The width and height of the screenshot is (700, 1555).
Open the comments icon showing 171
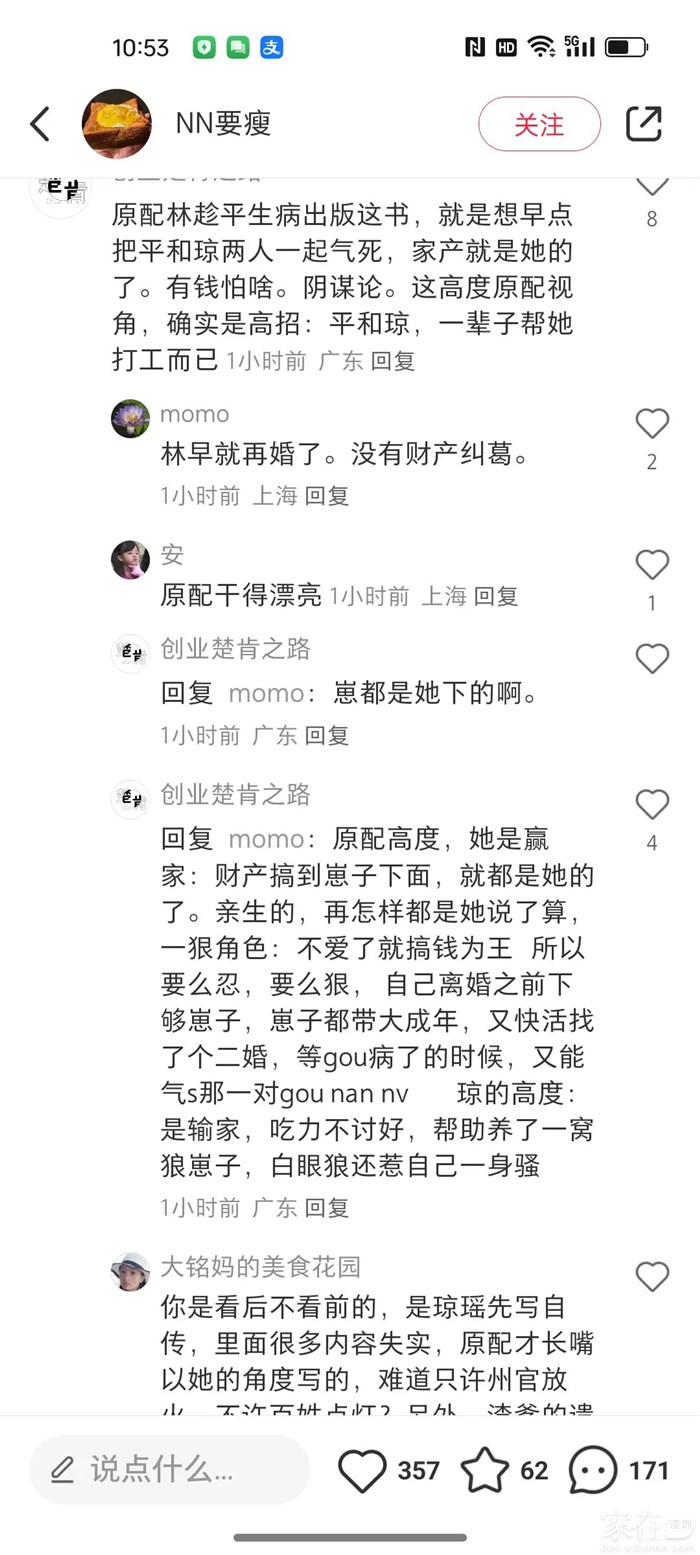coord(593,1470)
